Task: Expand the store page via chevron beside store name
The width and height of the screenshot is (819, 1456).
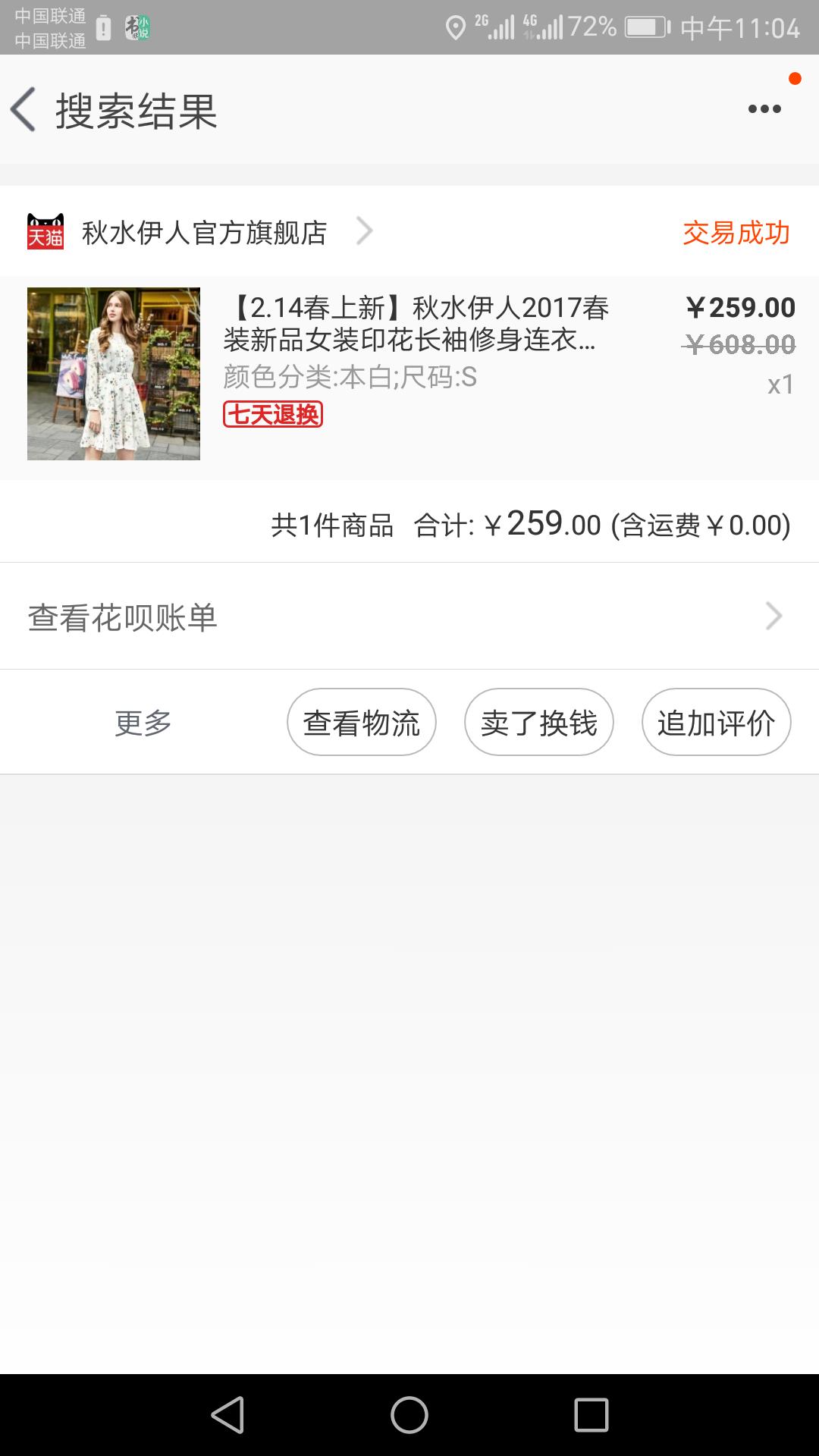Action: pyautogui.click(x=366, y=232)
